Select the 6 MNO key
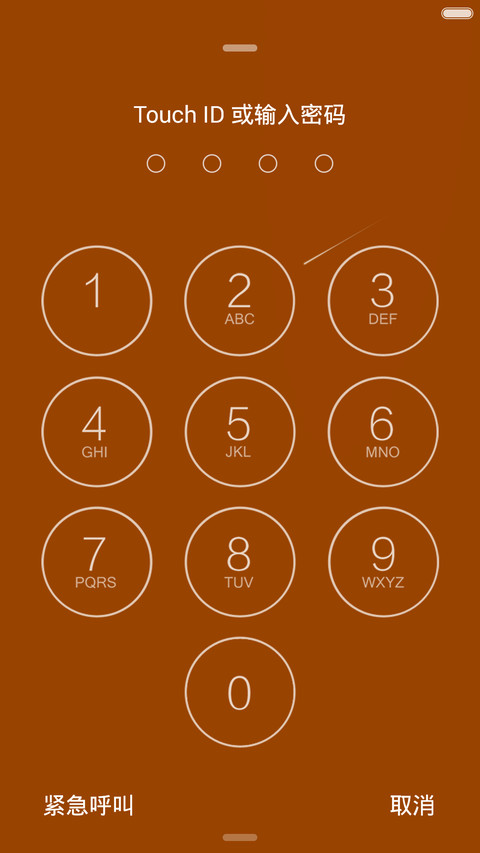The height and width of the screenshot is (853, 480). click(383, 431)
